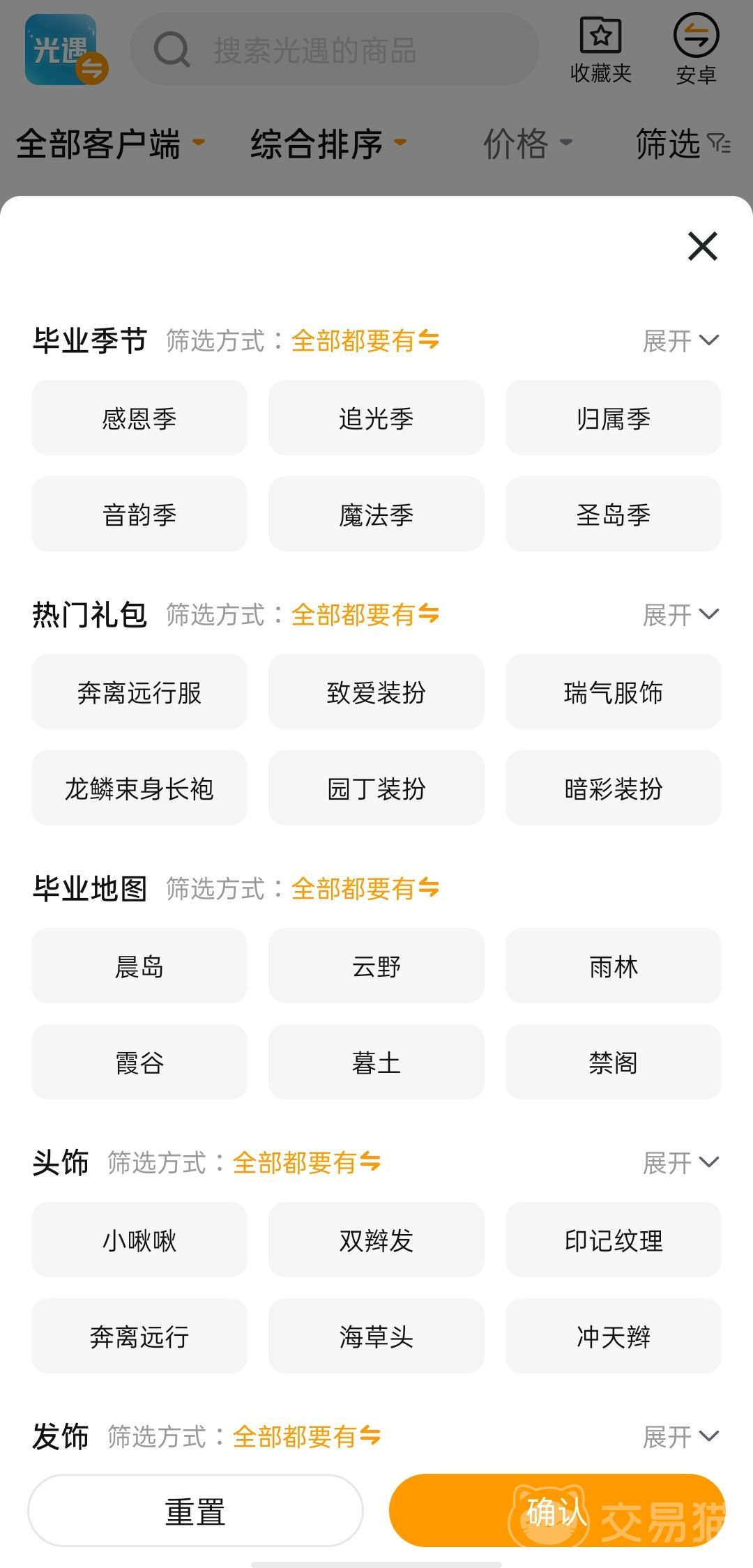Viewport: 753px width, 1568px height.
Task: Select the 暗彩装扮 chip
Action: [613, 789]
